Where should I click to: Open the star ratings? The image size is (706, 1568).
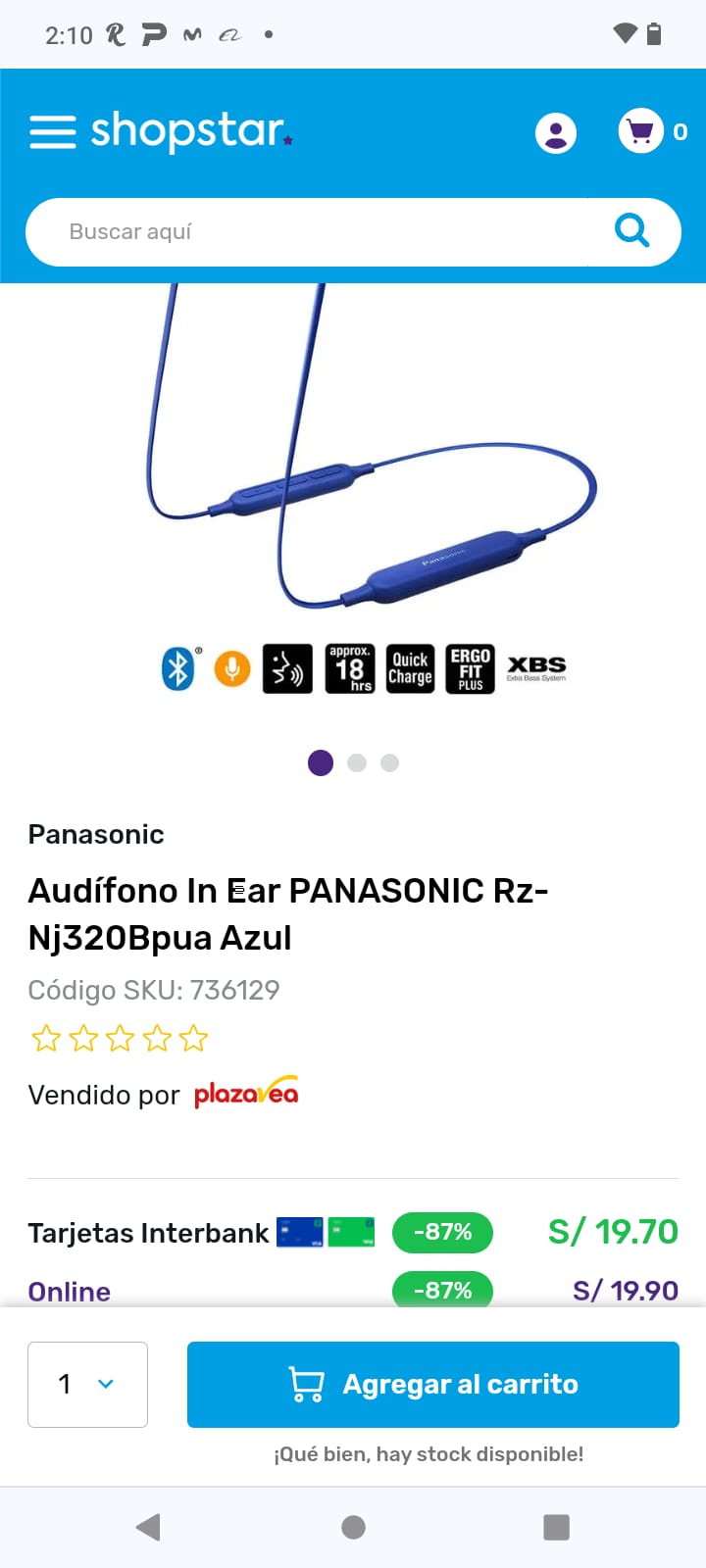[x=120, y=1039]
